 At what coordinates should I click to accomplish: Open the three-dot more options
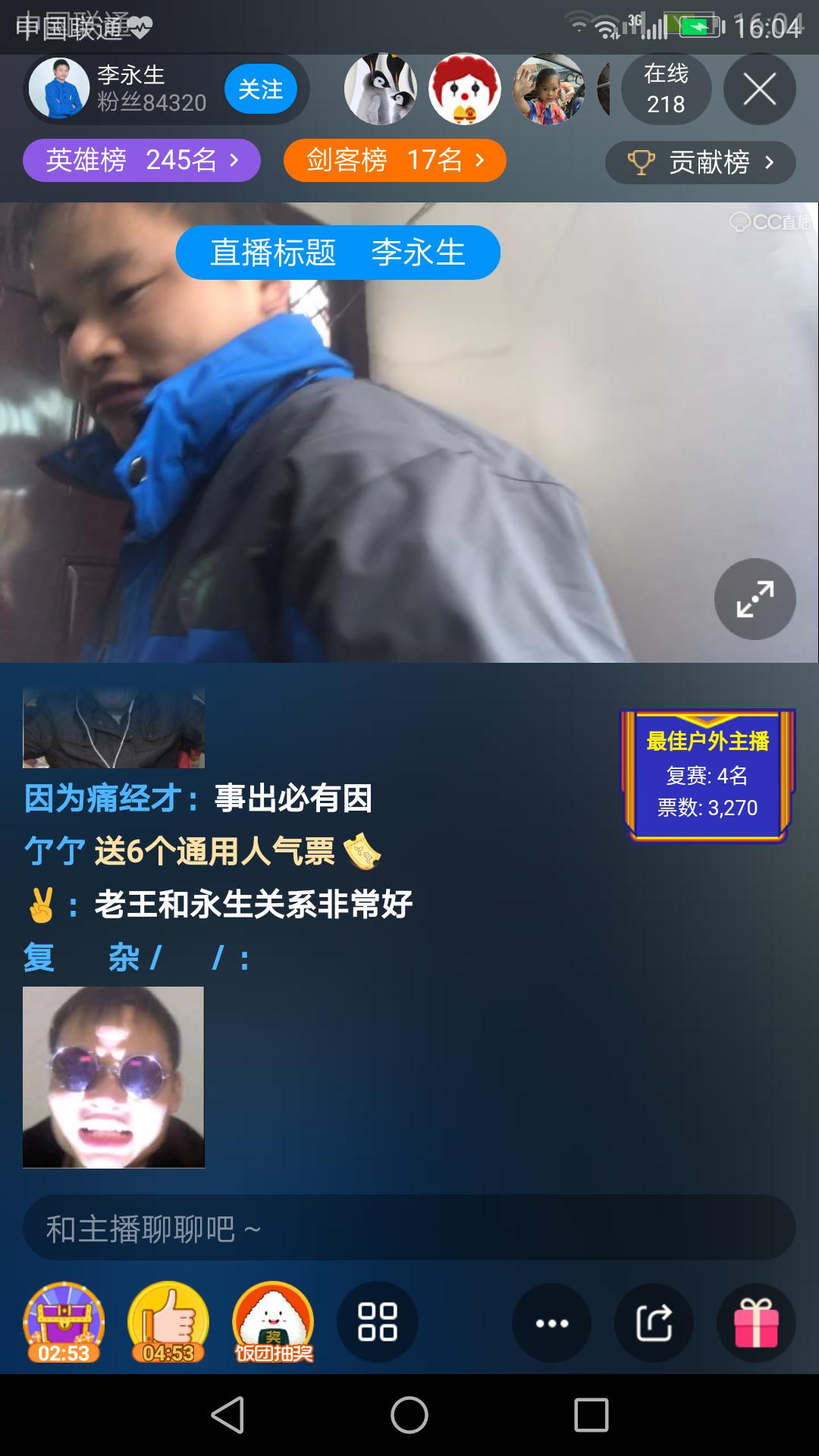(552, 1323)
